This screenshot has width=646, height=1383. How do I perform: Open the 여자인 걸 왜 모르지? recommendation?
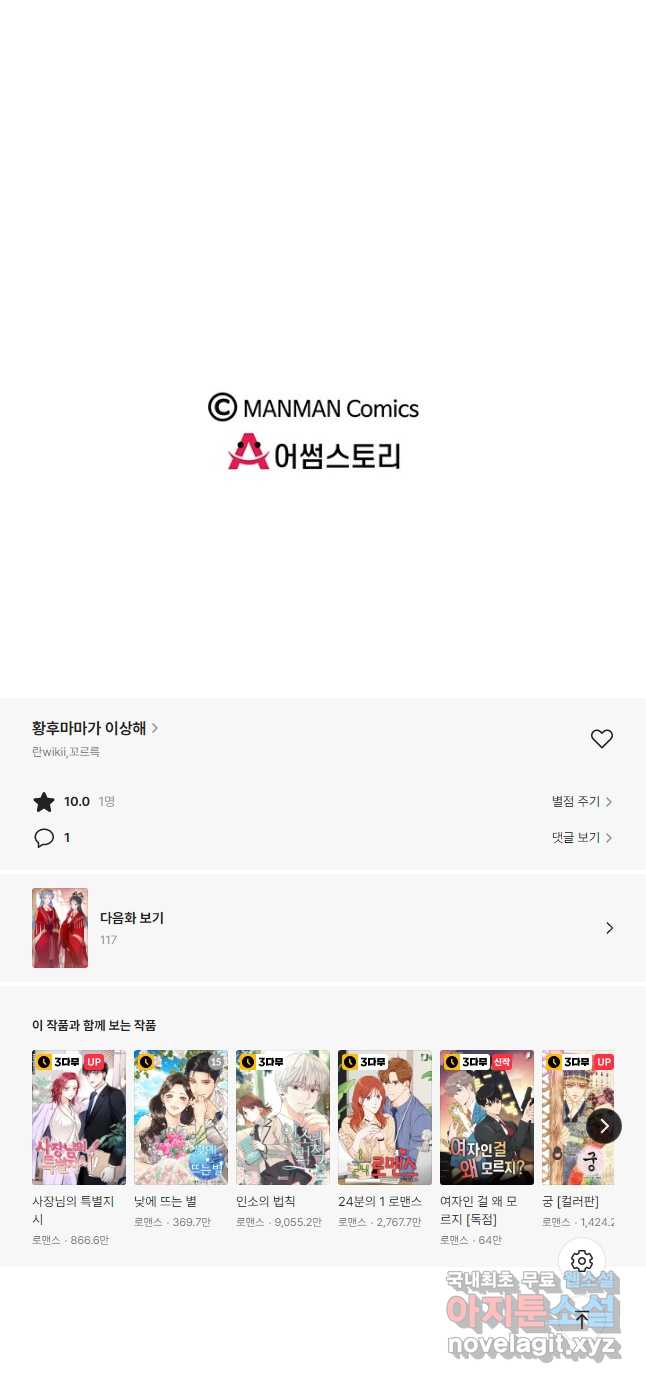click(x=487, y=1117)
